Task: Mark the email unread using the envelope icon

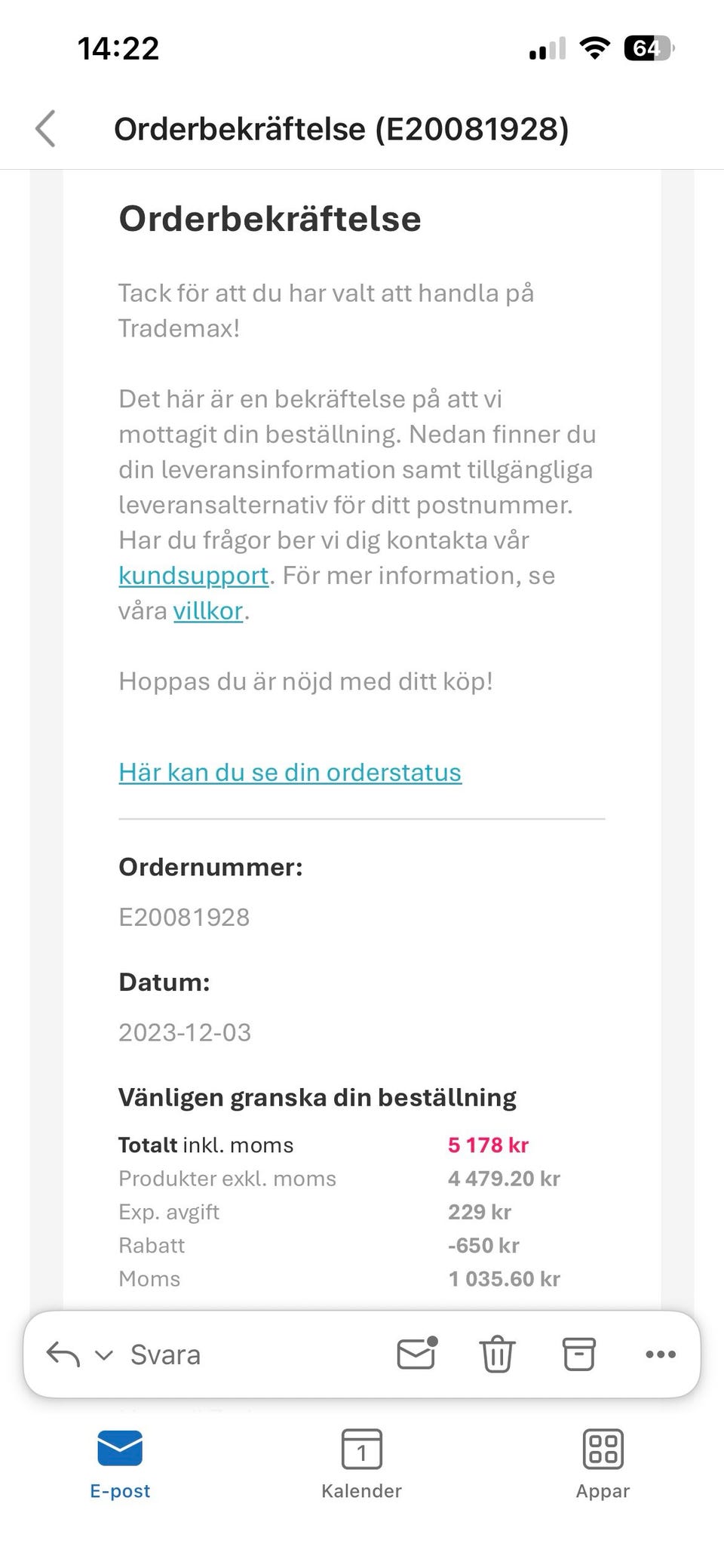Action: pyautogui.click(x=416, y=1354)
